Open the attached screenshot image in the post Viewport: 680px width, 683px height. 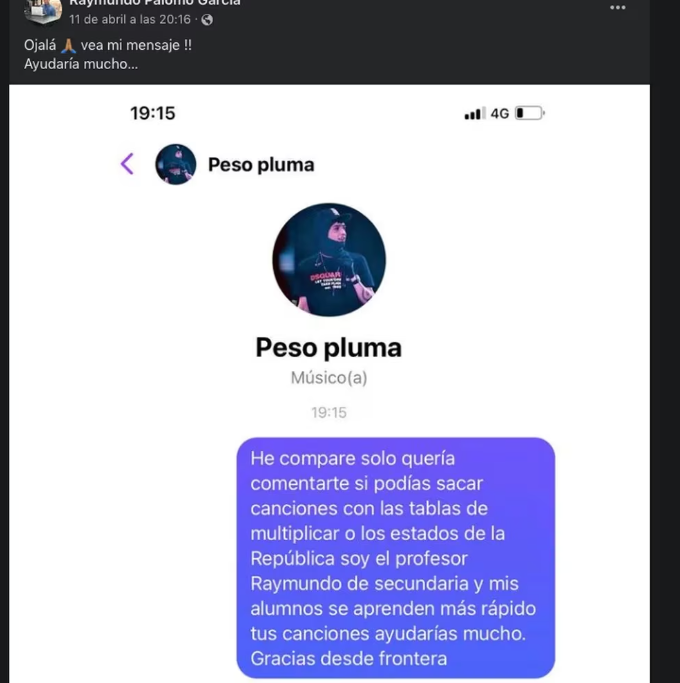pyautogui.click(x=329, y=380)
